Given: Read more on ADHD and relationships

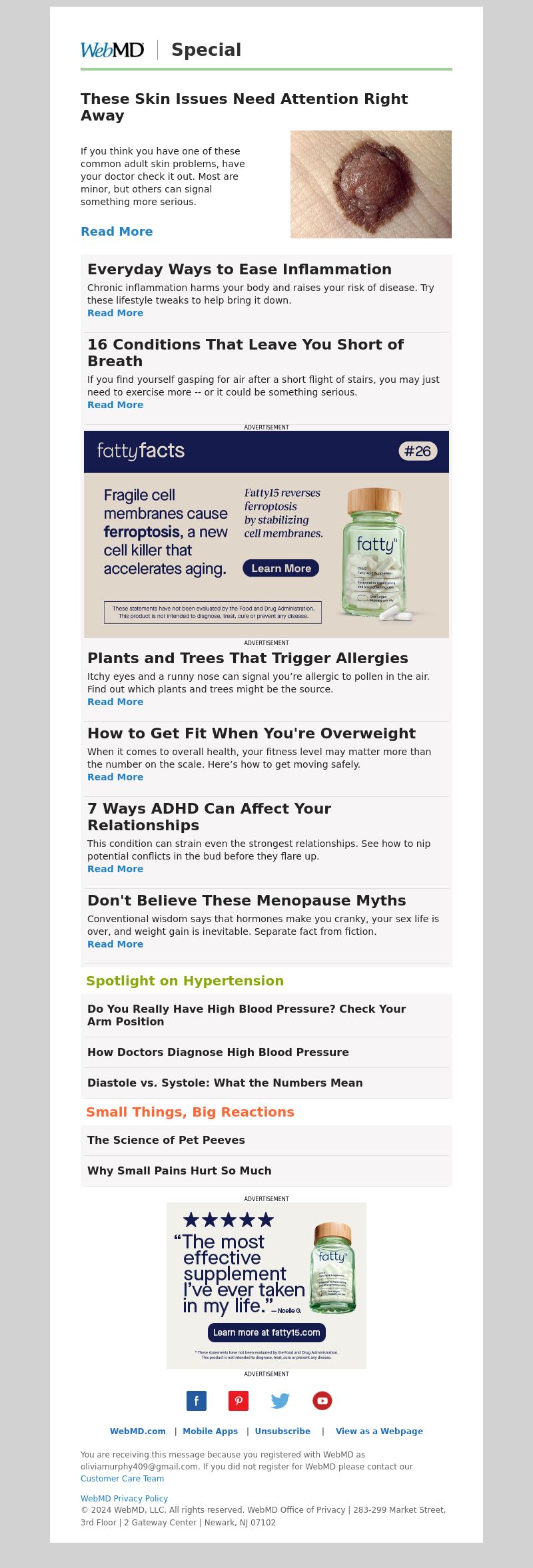Looking at the screenshot, I should click(x=115, y=869).
